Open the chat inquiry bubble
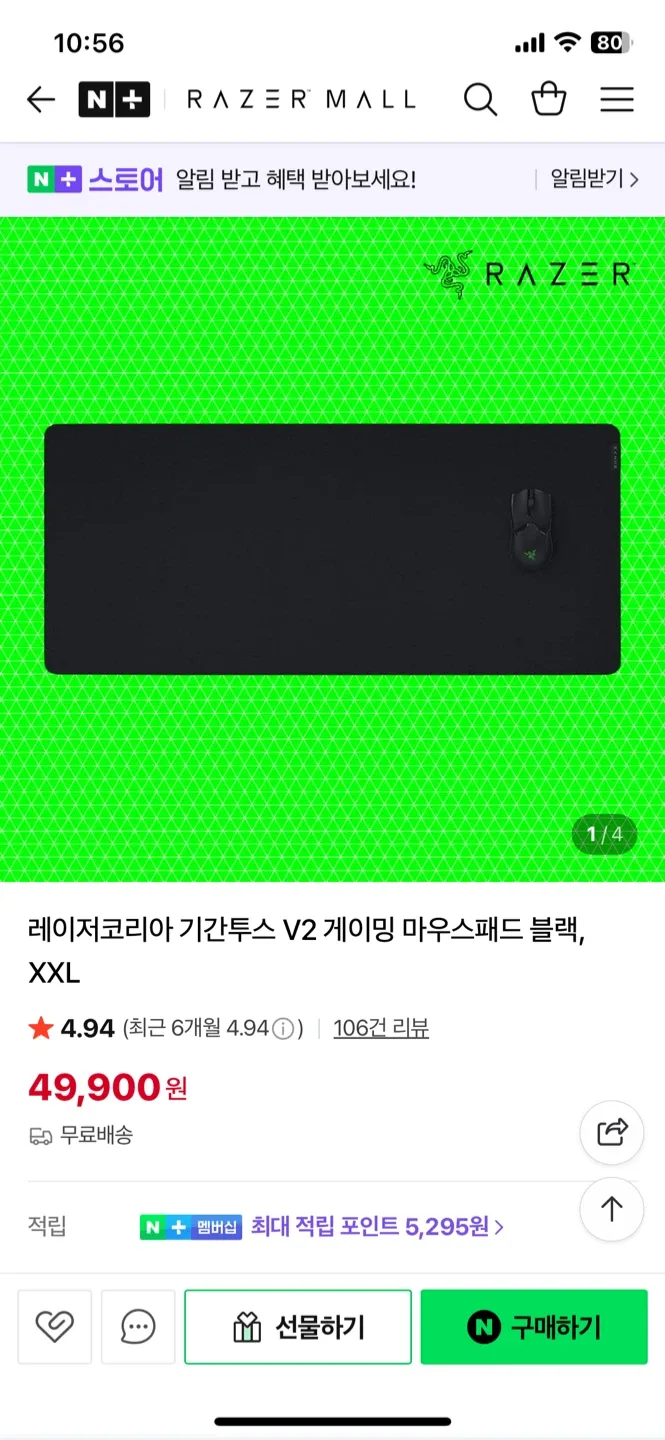 [138, 1326]
